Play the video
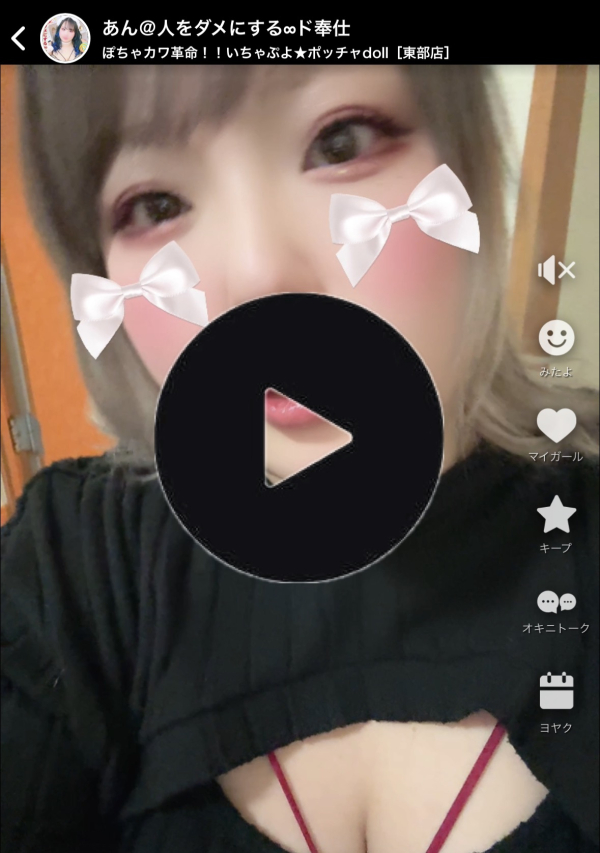This screenshot has height=853, width=600. point(299,437)
